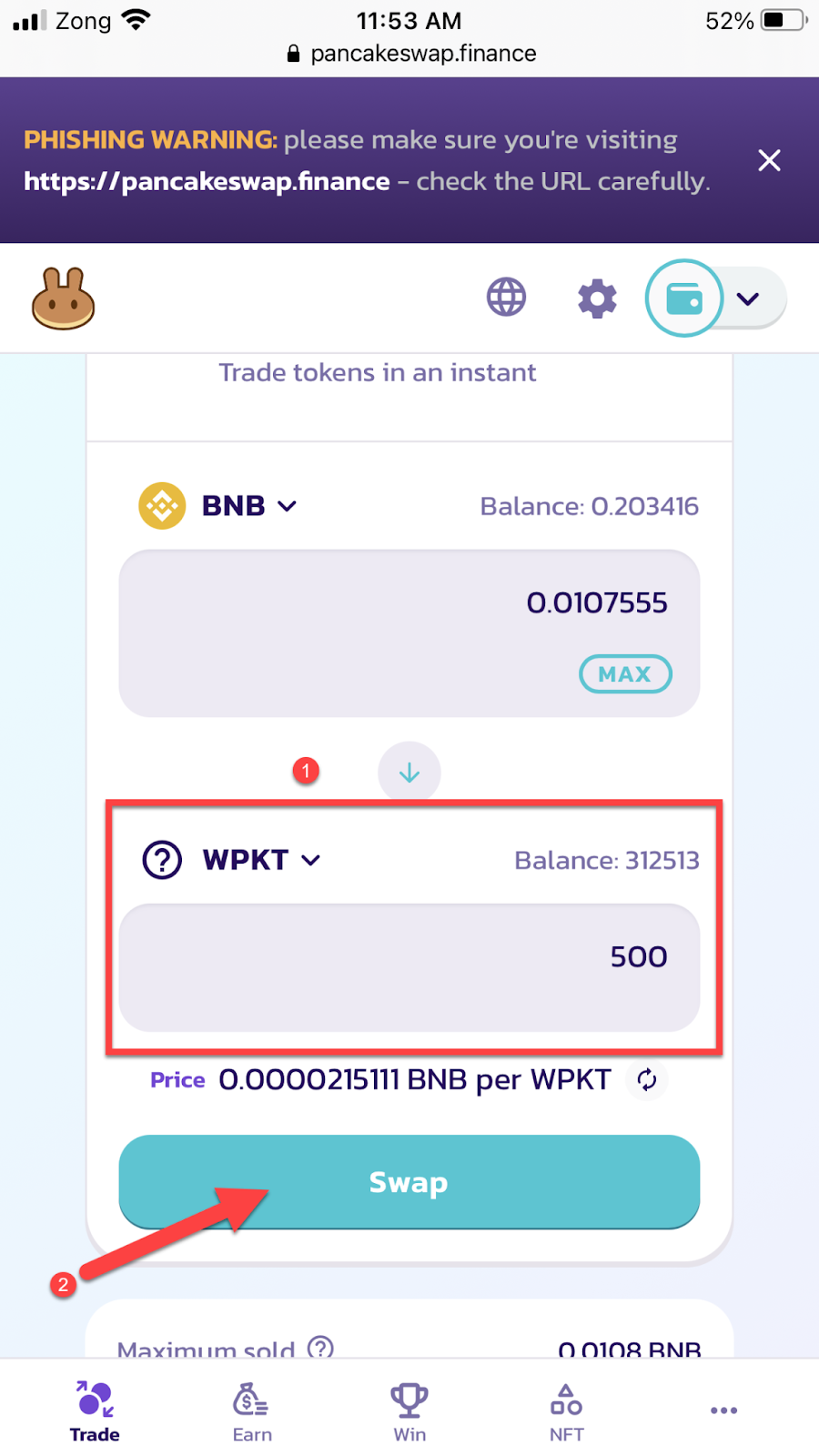The height and width of the screenshot is (1456, 819).
Task: Go to PancakeSwap bunny home logo
Action: pyautogui.click(x=64, y=298)
